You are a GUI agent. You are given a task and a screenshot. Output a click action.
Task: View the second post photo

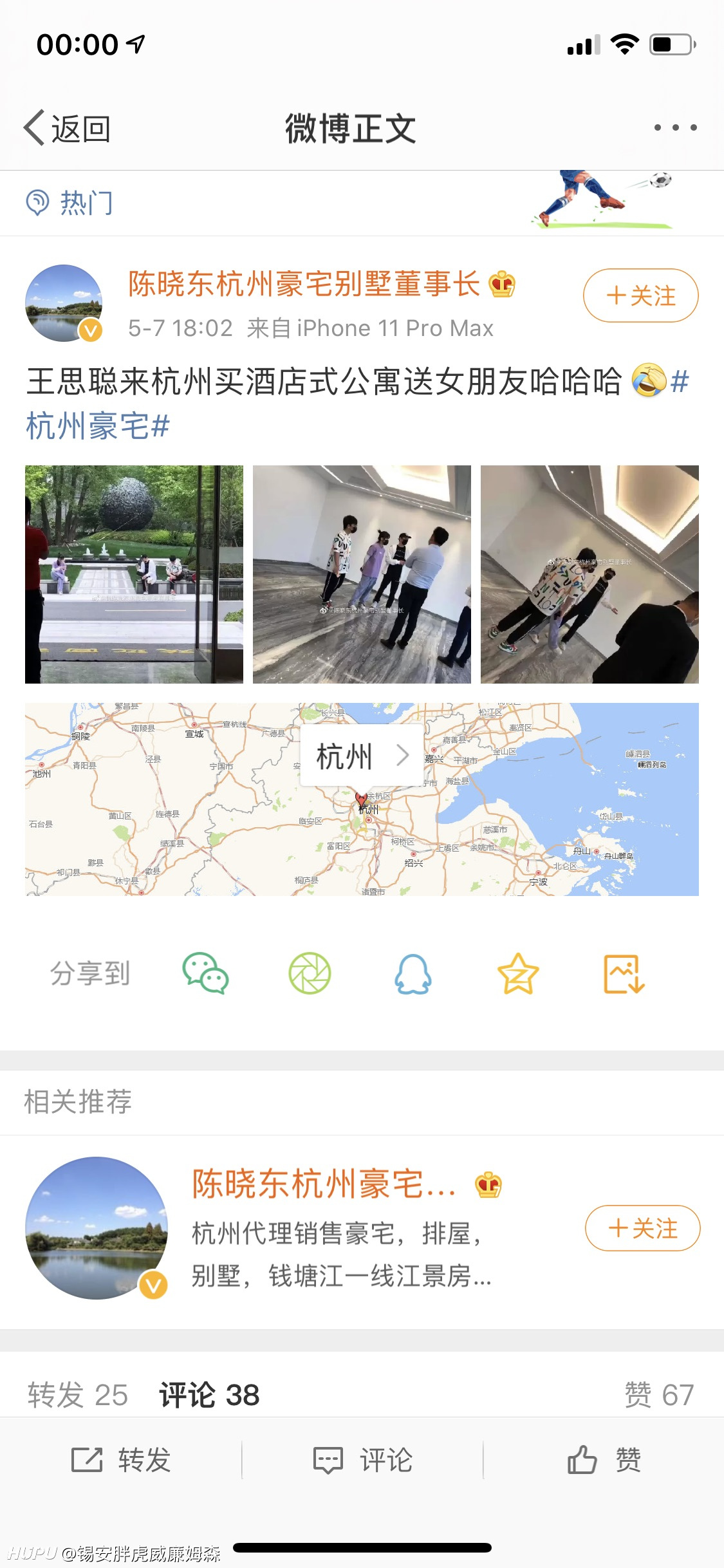(x=362, y=574)
